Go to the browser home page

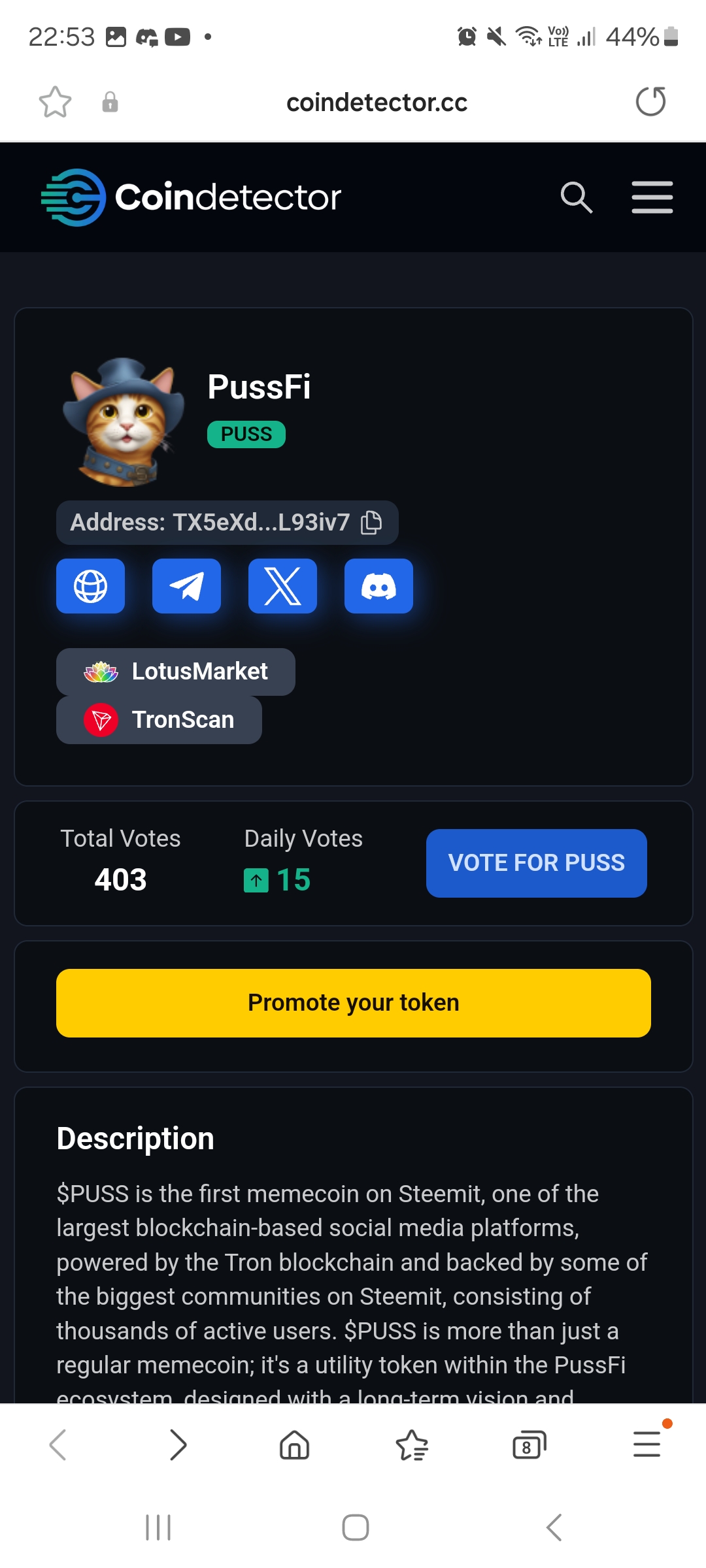pos(294,1445)
